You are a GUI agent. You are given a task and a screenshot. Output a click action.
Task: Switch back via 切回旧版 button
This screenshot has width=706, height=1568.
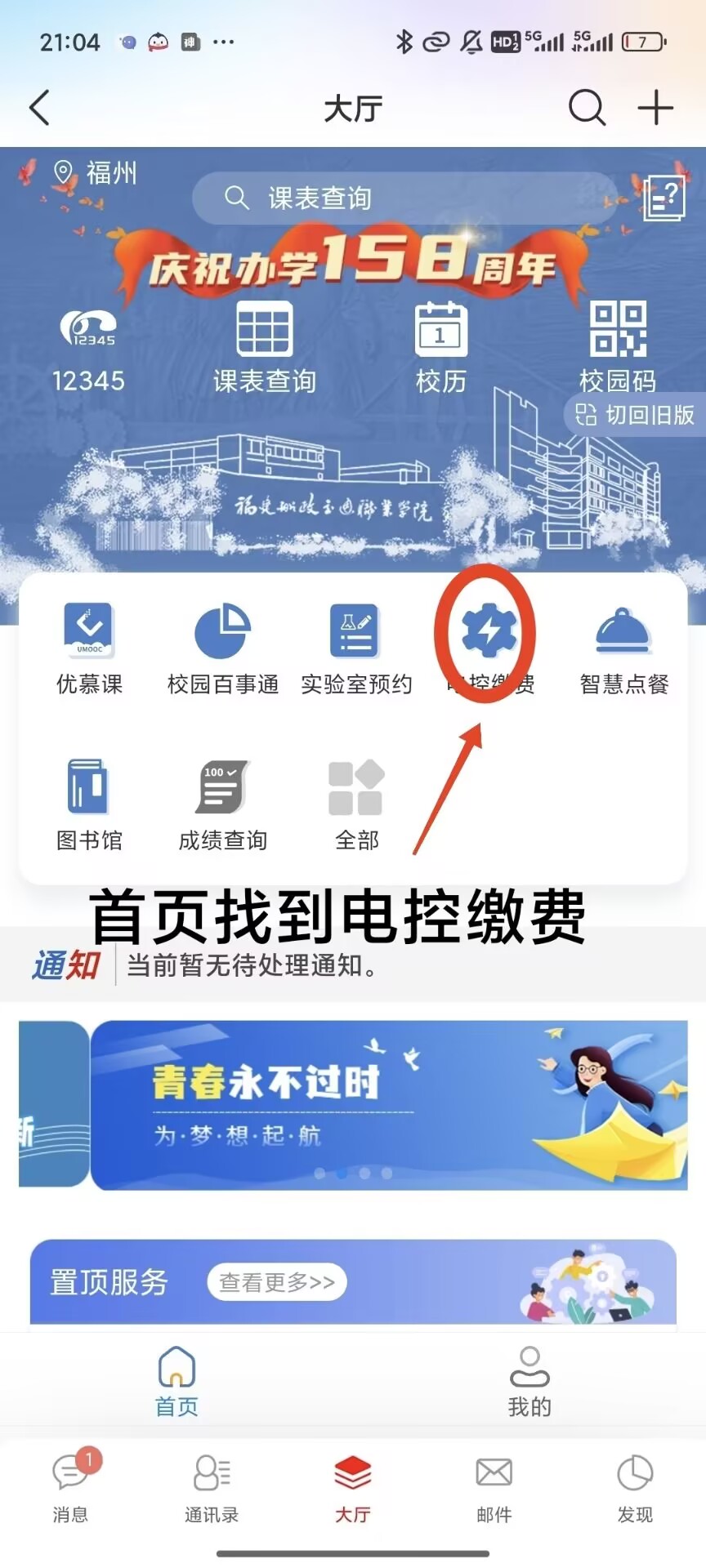click(635, 416)
